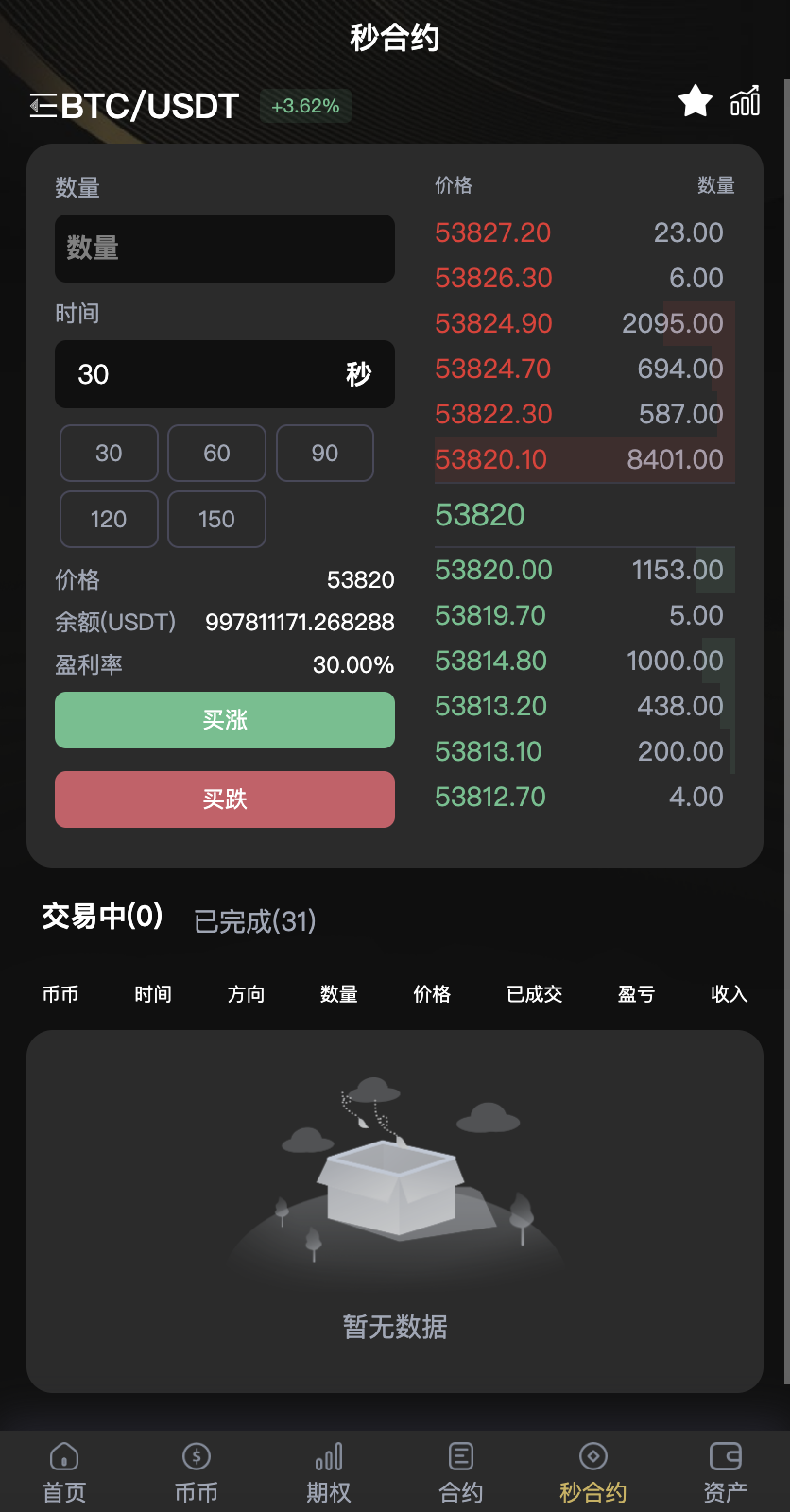Select the 120 second duration chip

pos(109,520)
